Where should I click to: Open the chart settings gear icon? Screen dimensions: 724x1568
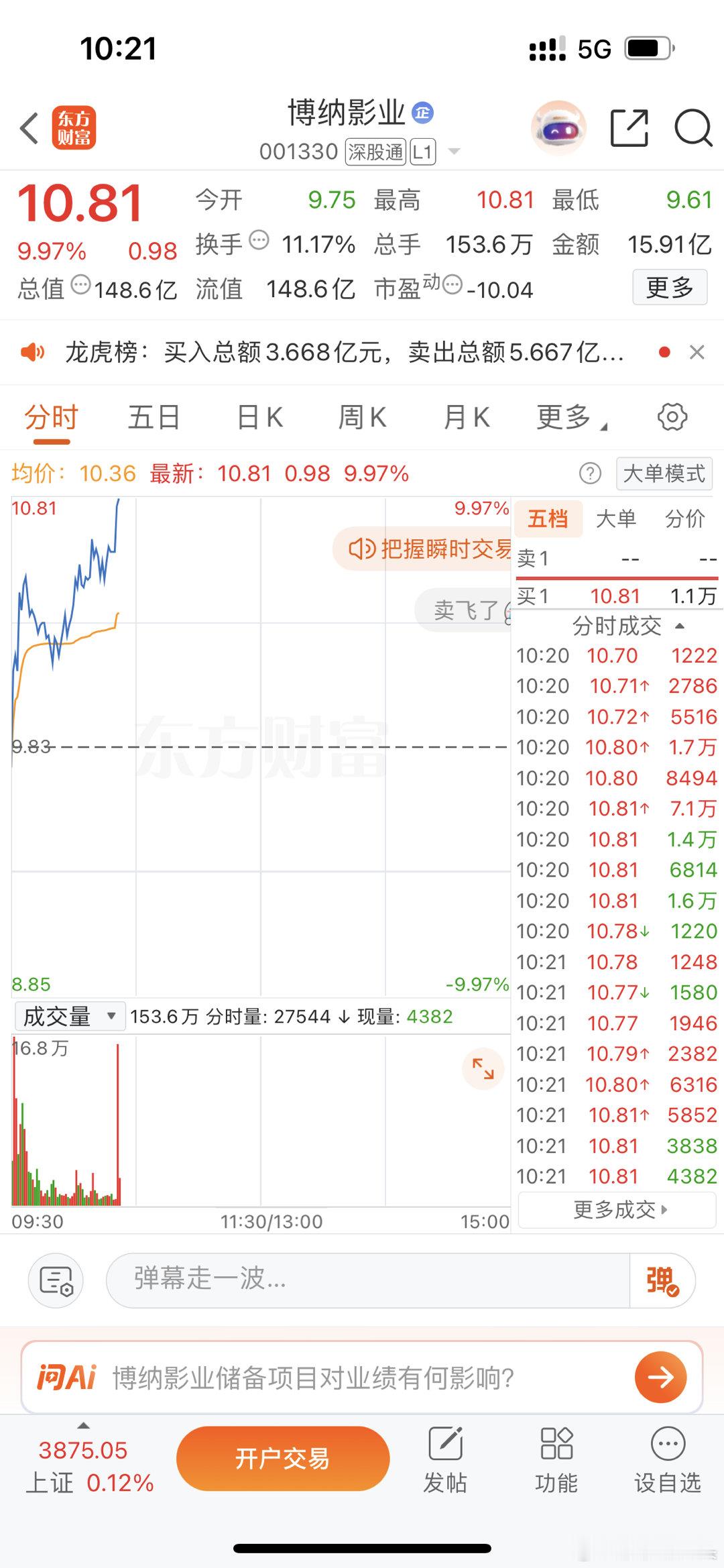[673, 416]
